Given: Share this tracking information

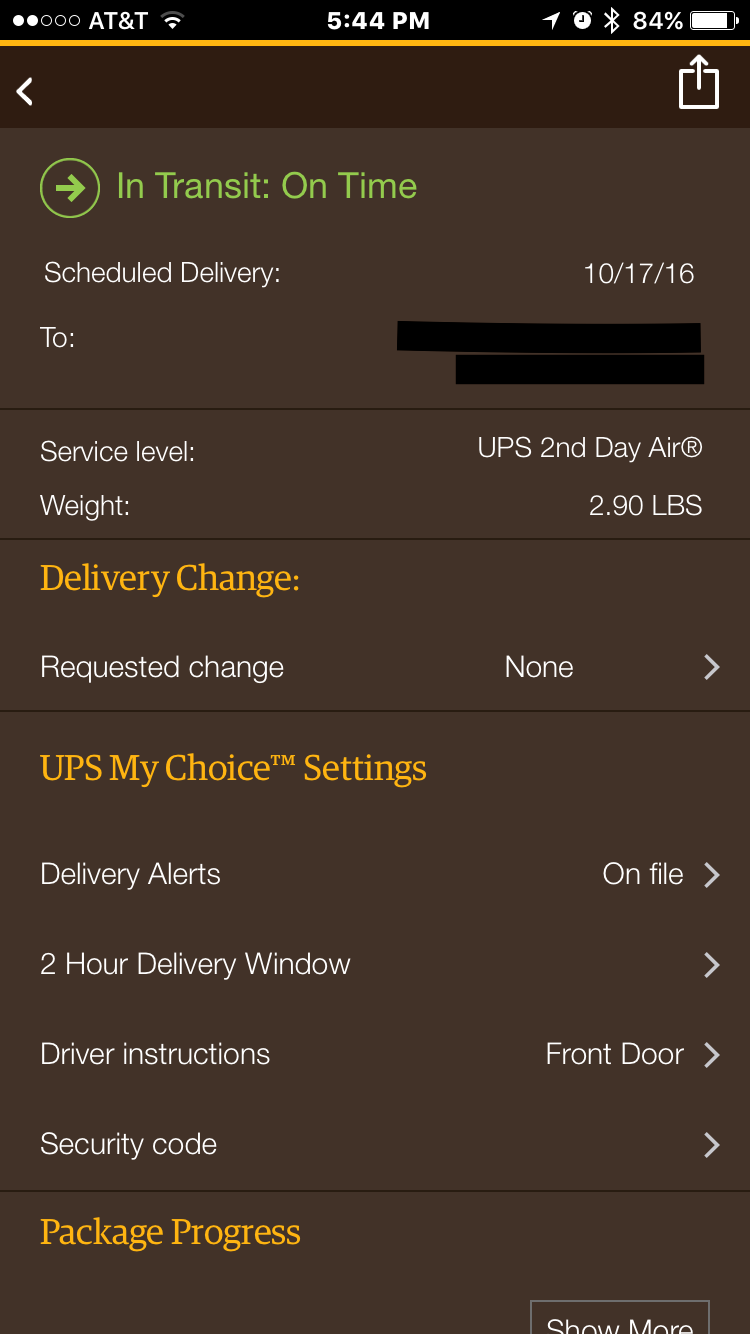Looking at the screenshot, I should coord(698,83).
